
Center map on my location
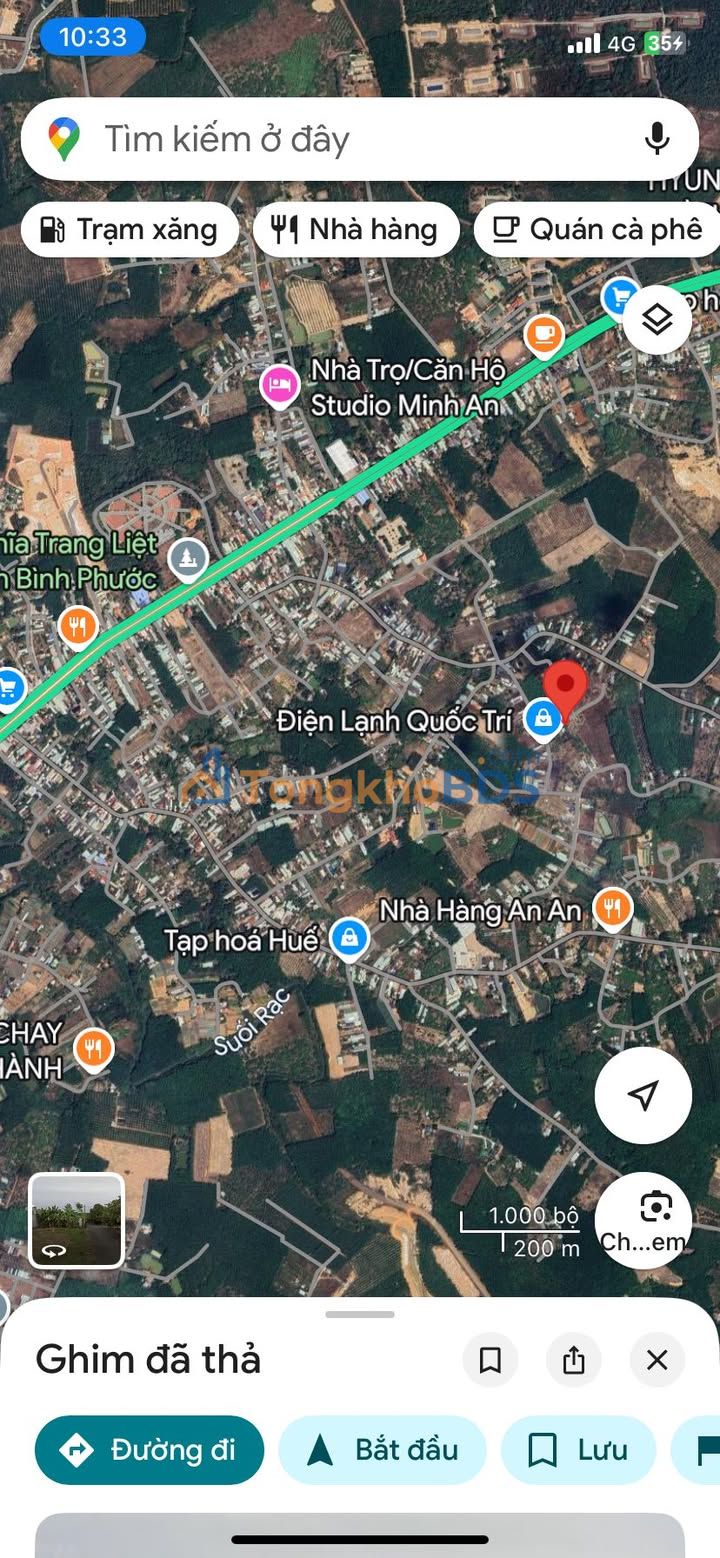pos(643,1095)
